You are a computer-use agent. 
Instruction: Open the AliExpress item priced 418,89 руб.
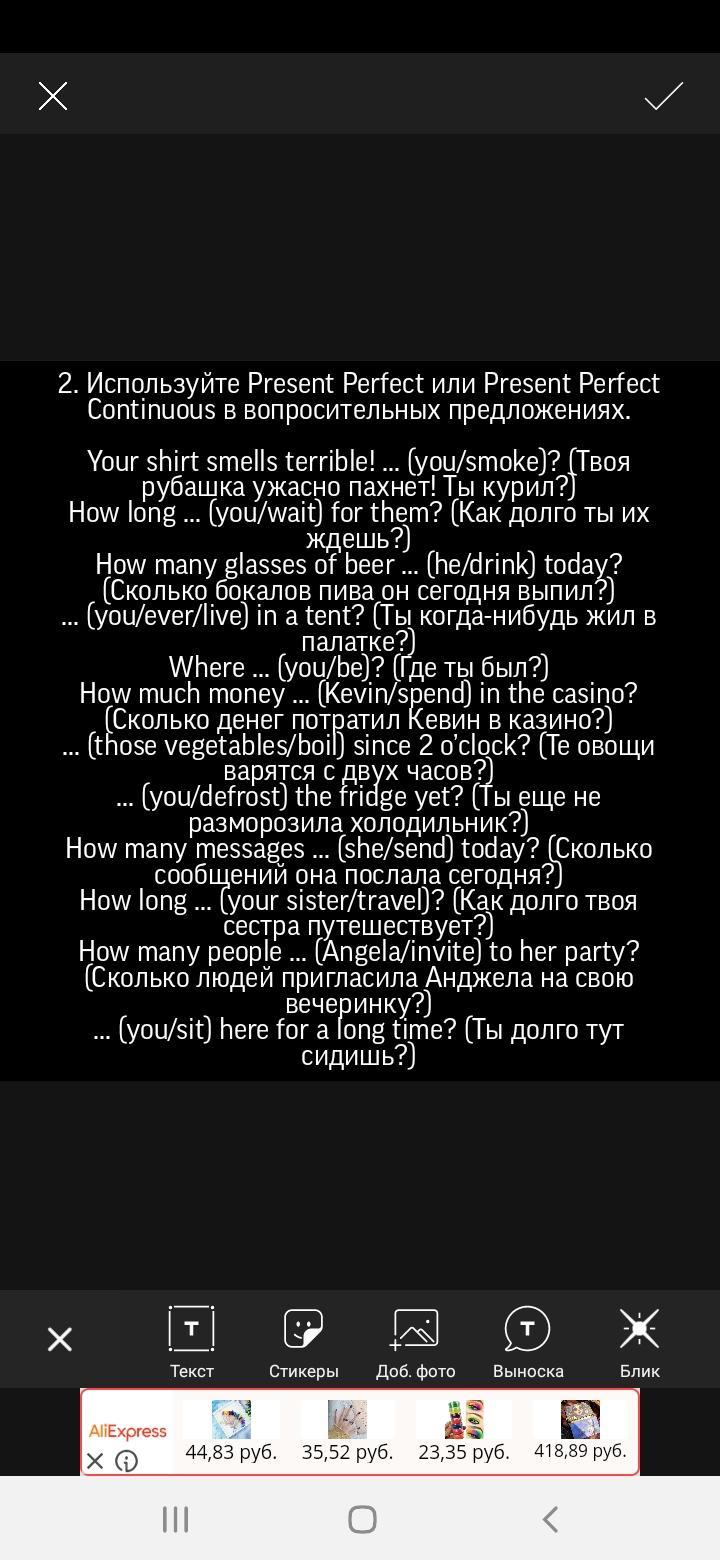tap(580, 1432)
